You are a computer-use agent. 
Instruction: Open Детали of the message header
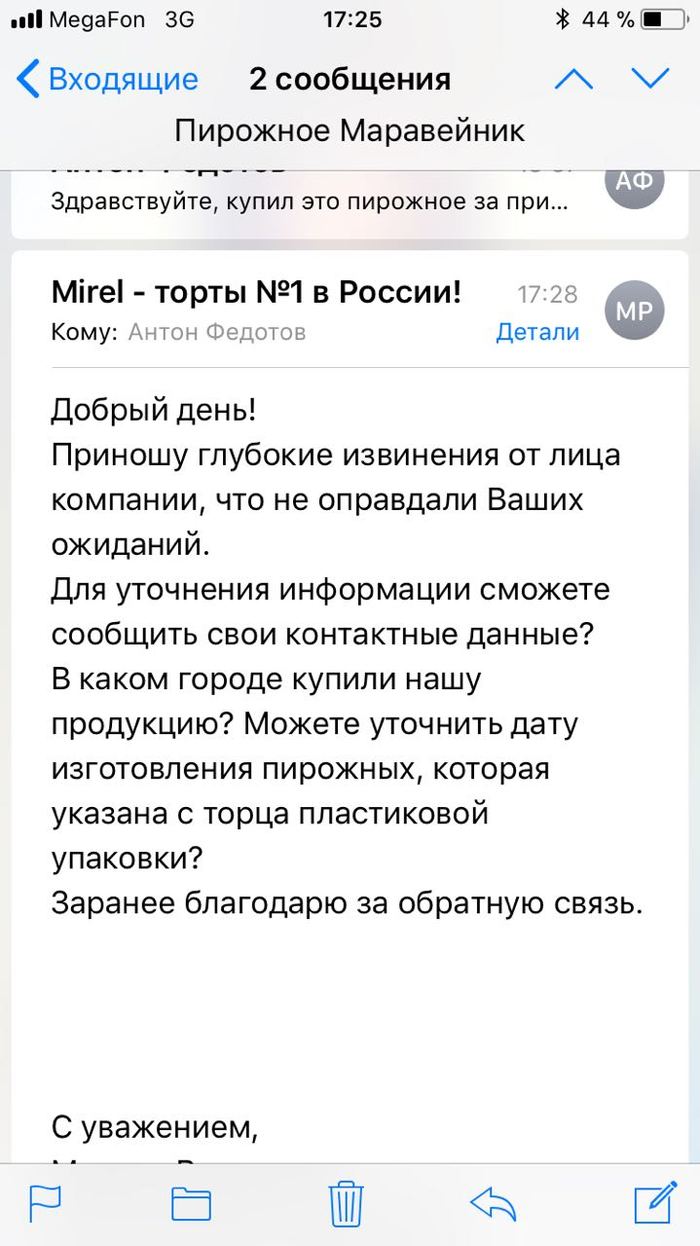[x=537, y=332]
